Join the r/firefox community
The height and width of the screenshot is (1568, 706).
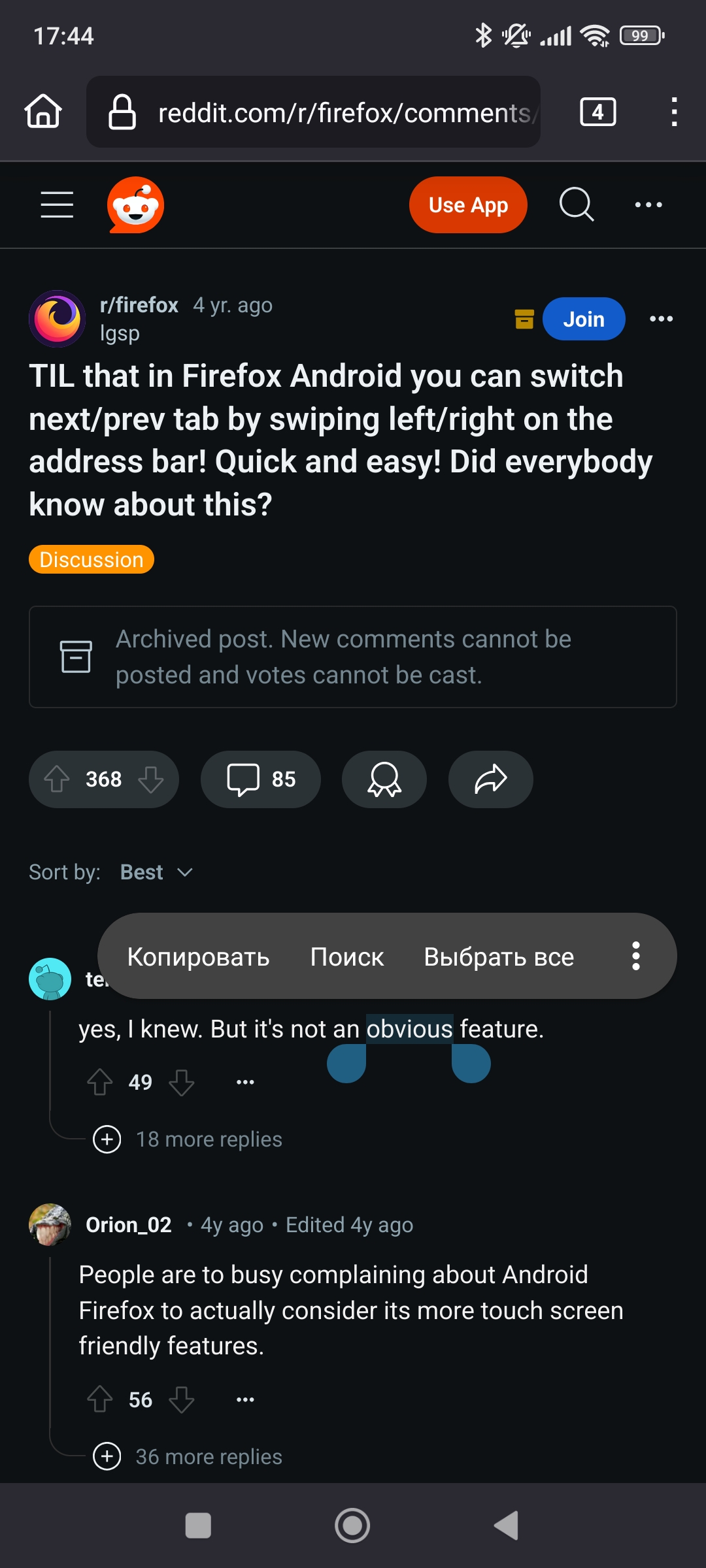pos(583,319)
